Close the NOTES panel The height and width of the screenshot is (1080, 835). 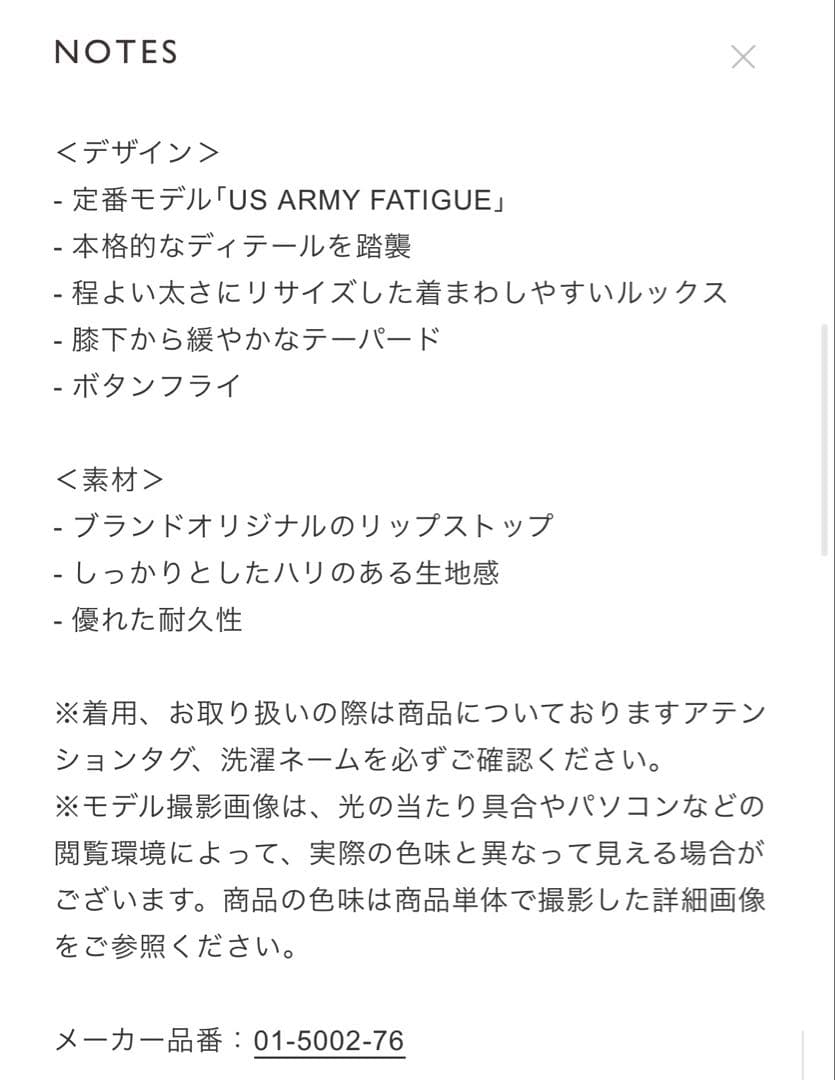point(743,57)
